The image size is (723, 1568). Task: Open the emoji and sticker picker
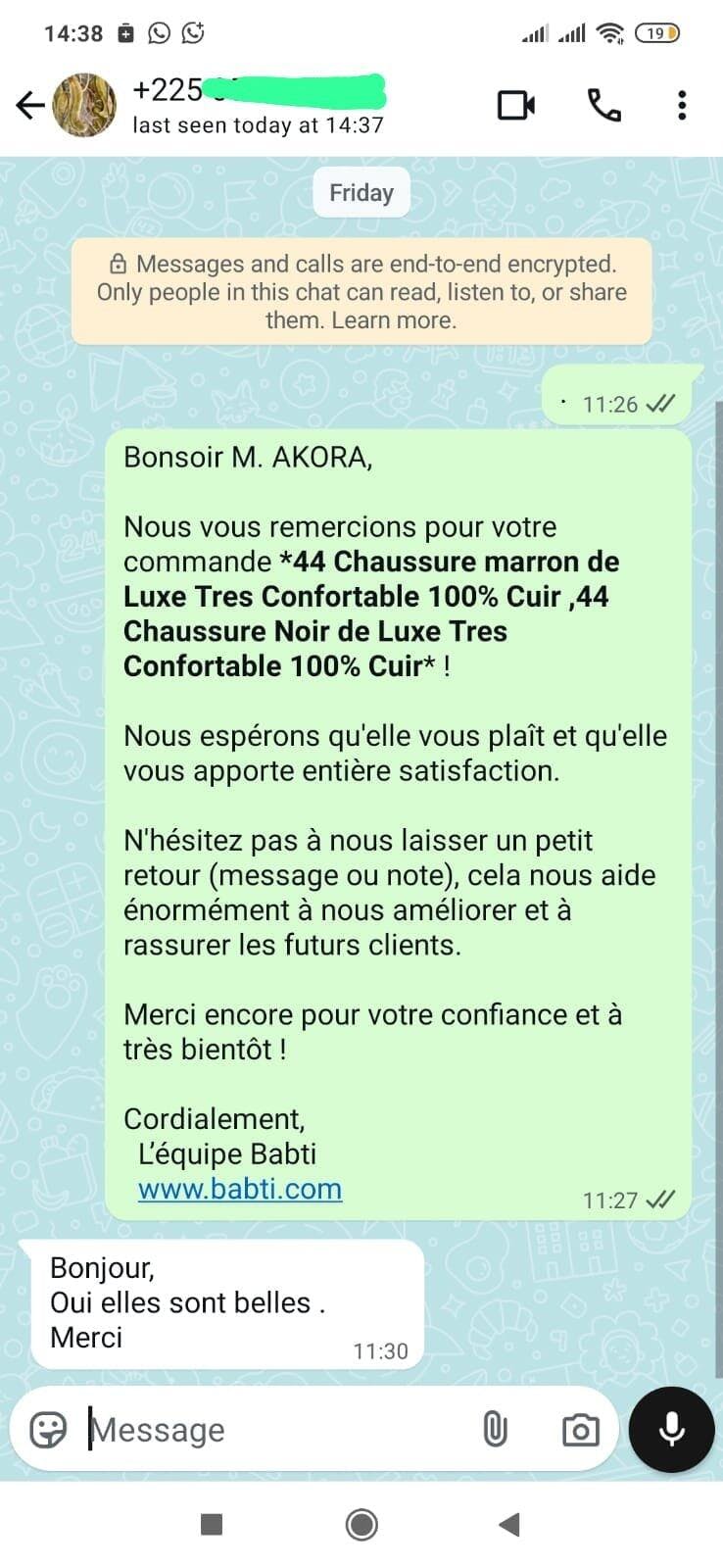[48, 1430]
